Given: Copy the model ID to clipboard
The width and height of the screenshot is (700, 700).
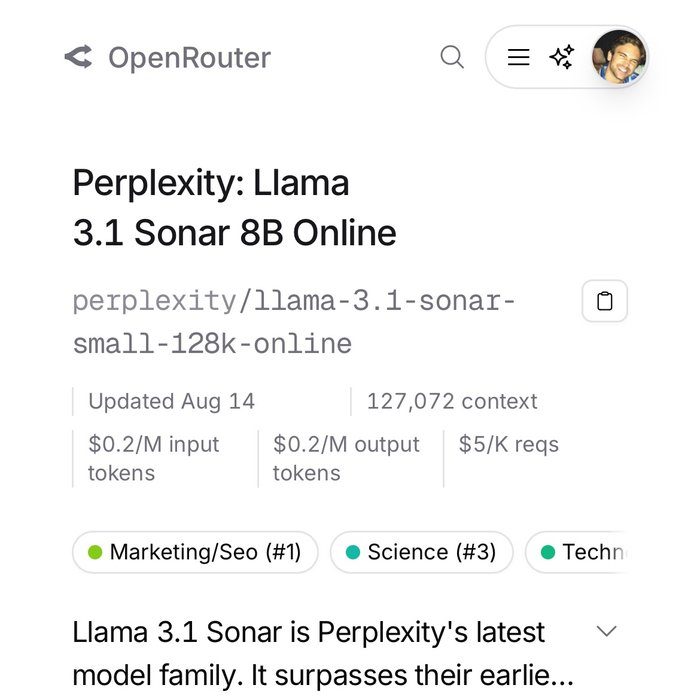Looking at the screenshot, I should [604, 301].
